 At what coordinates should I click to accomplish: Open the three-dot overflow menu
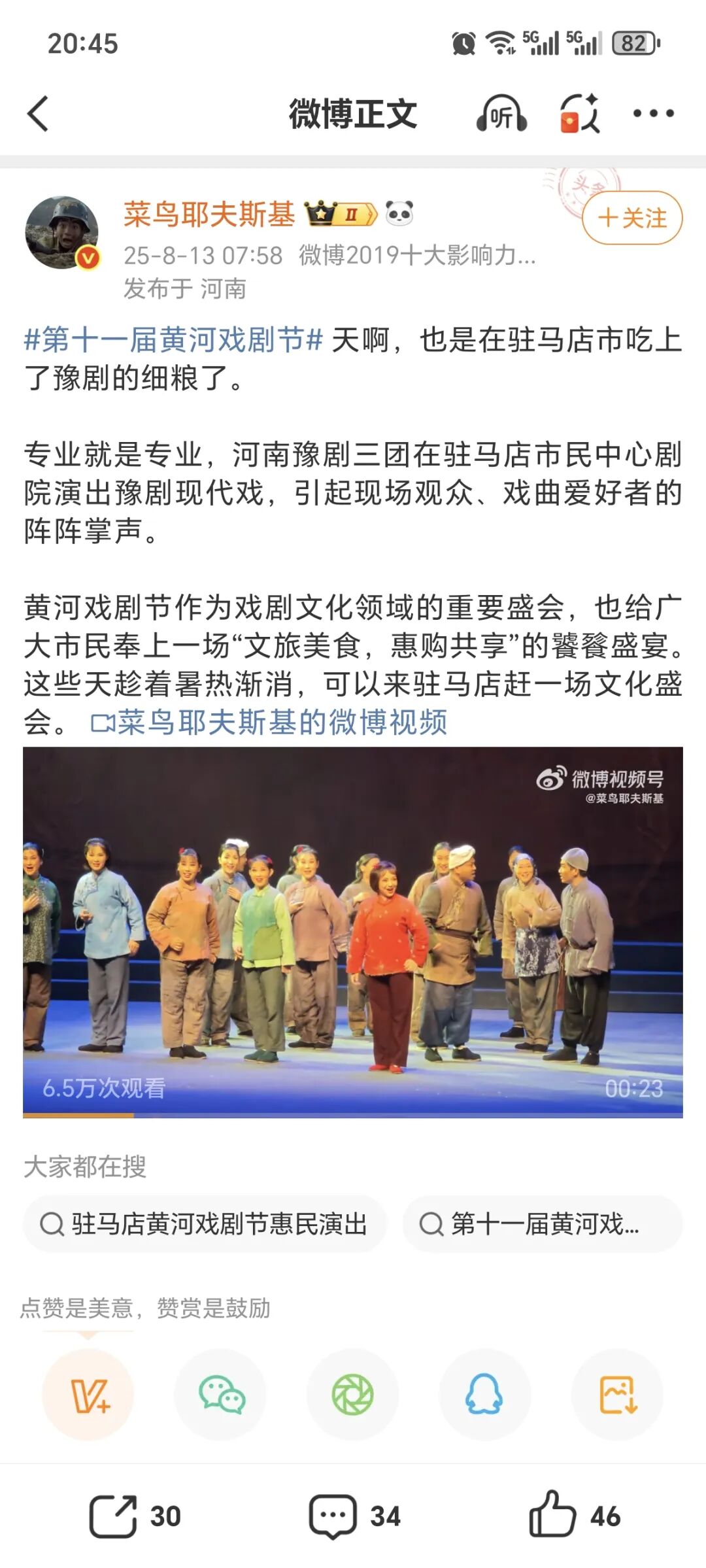click(652, 114)
